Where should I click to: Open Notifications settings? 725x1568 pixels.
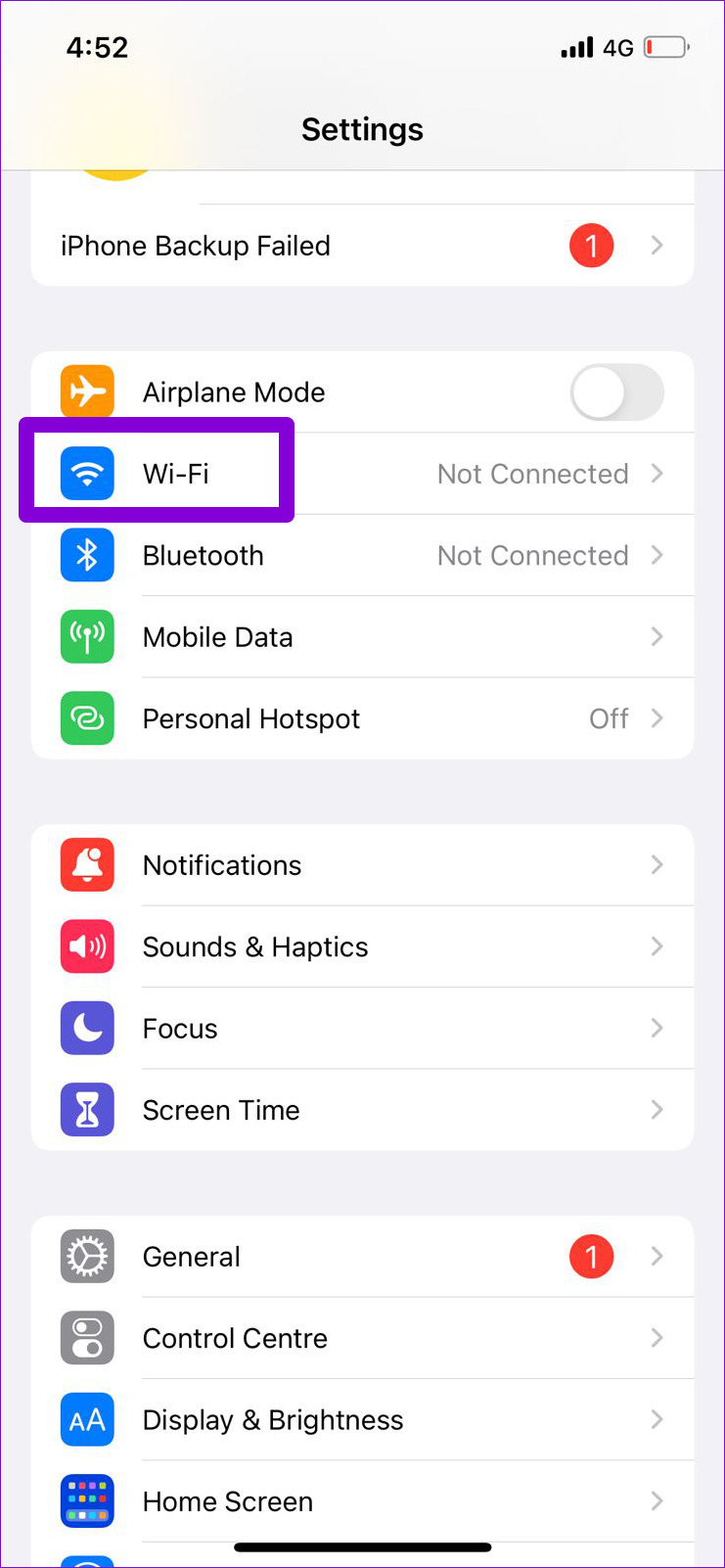click(362, 865)
